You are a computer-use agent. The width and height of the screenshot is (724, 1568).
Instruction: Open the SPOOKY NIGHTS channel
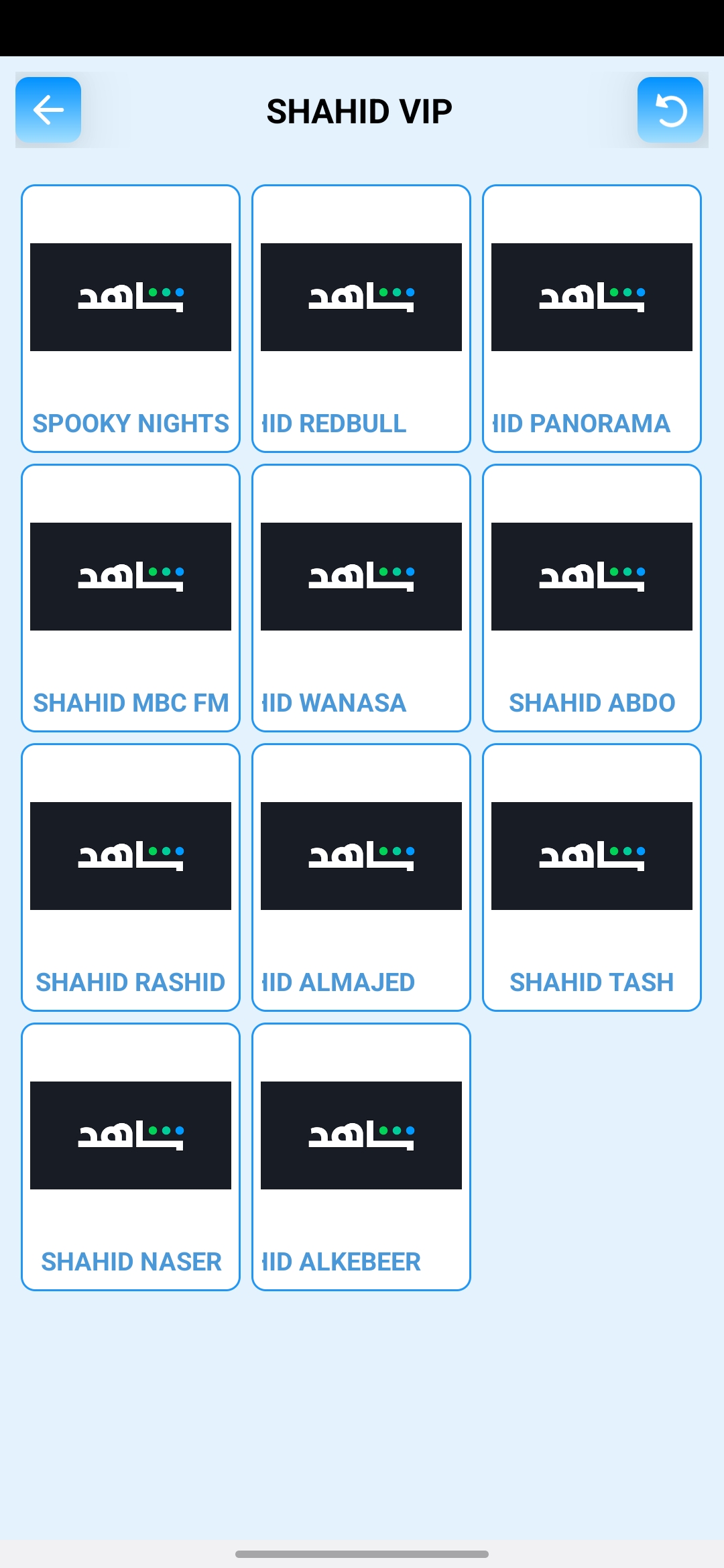131,318
